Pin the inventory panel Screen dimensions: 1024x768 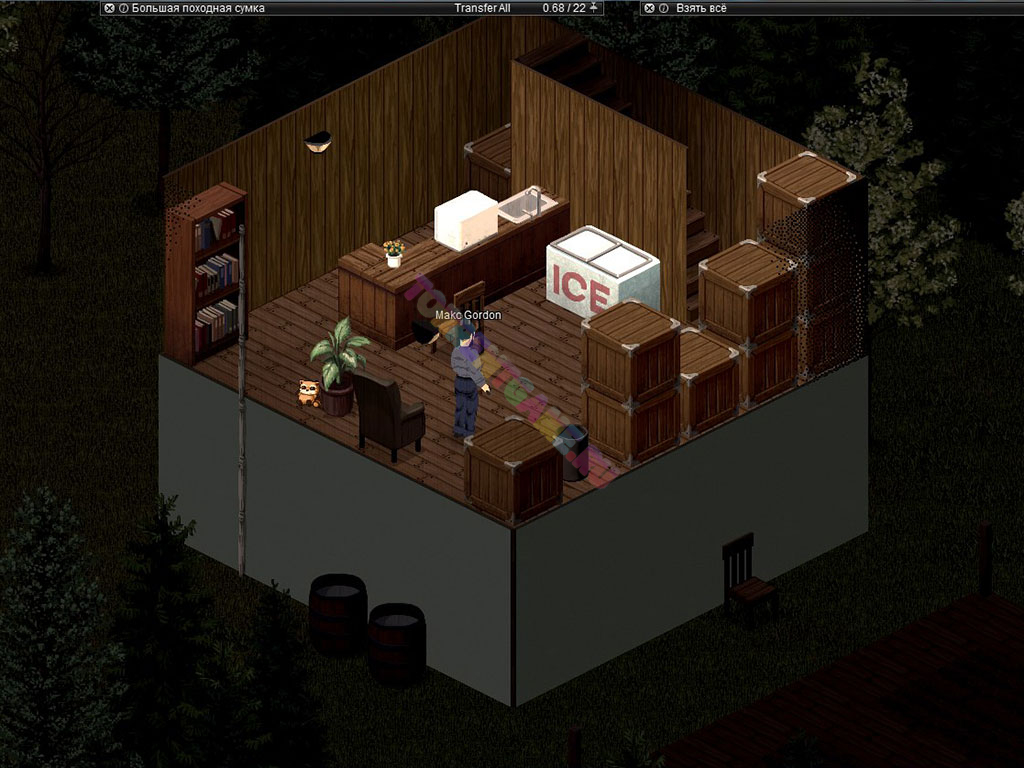[596, 8]
